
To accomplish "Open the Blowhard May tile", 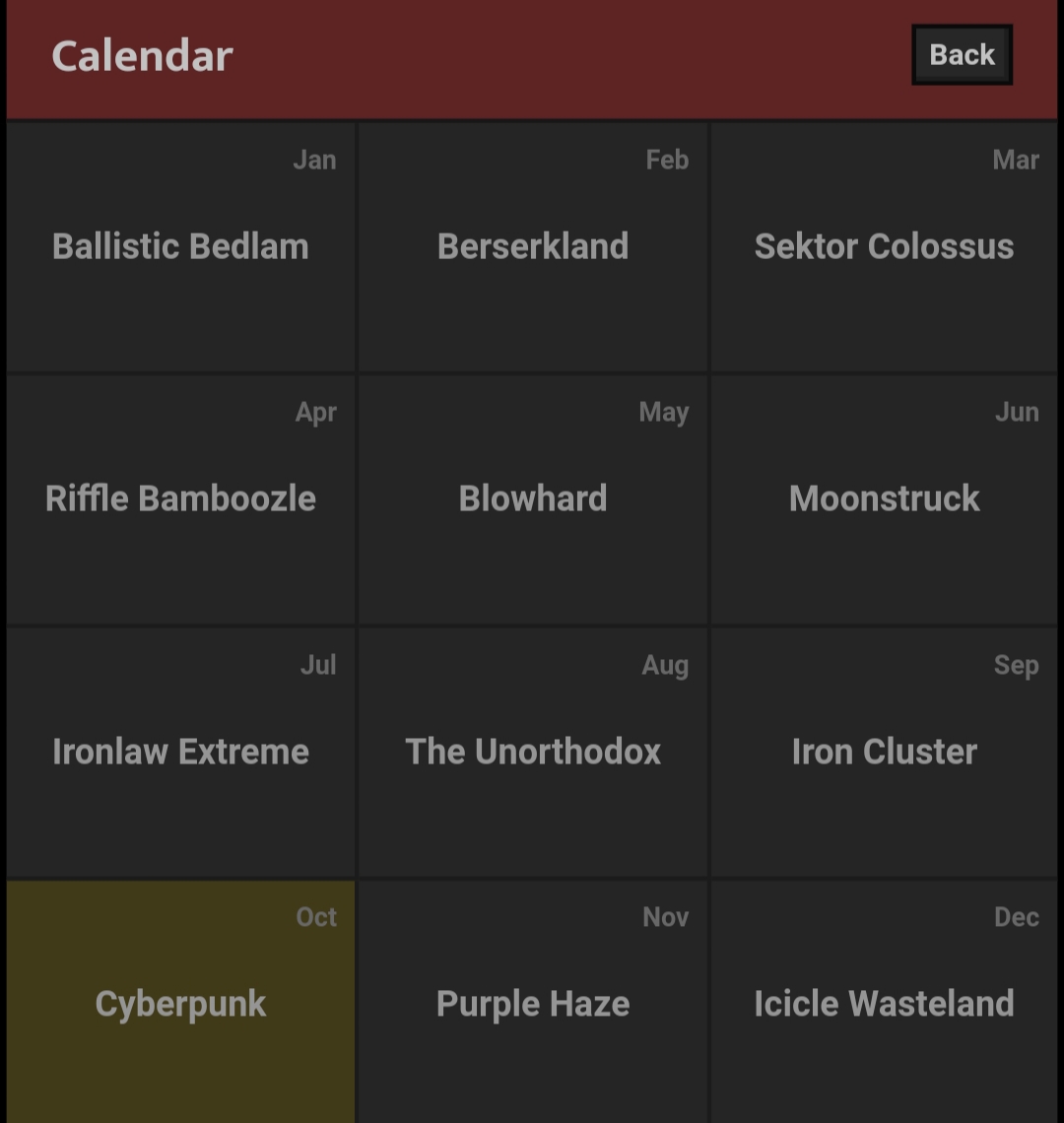I will tap(533, 498).
